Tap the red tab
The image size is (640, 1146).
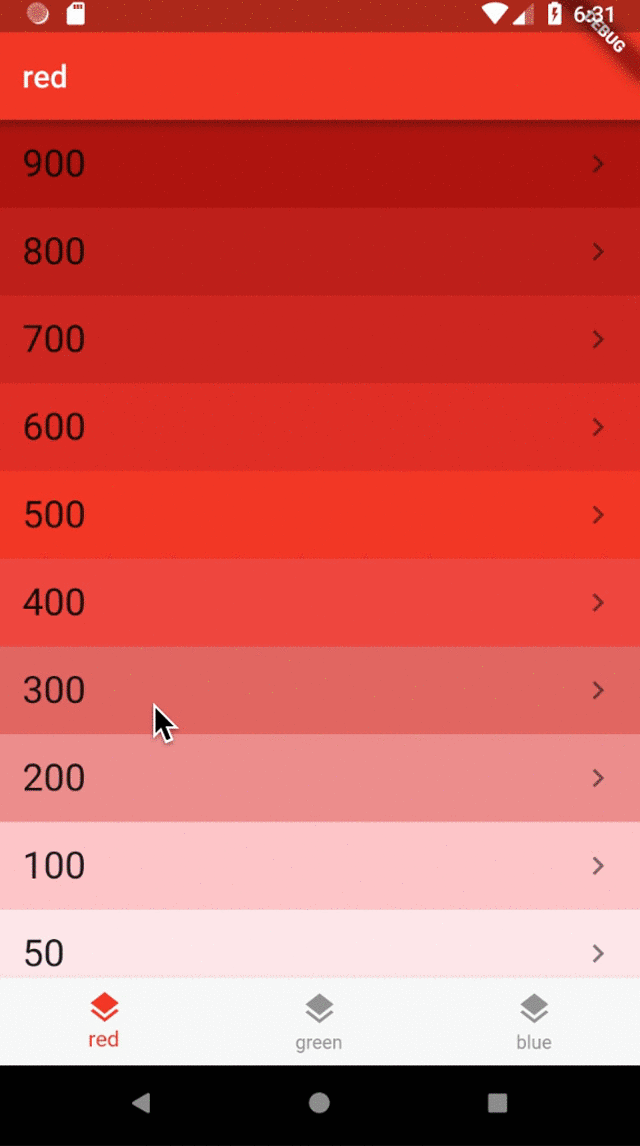[104, 1022]
